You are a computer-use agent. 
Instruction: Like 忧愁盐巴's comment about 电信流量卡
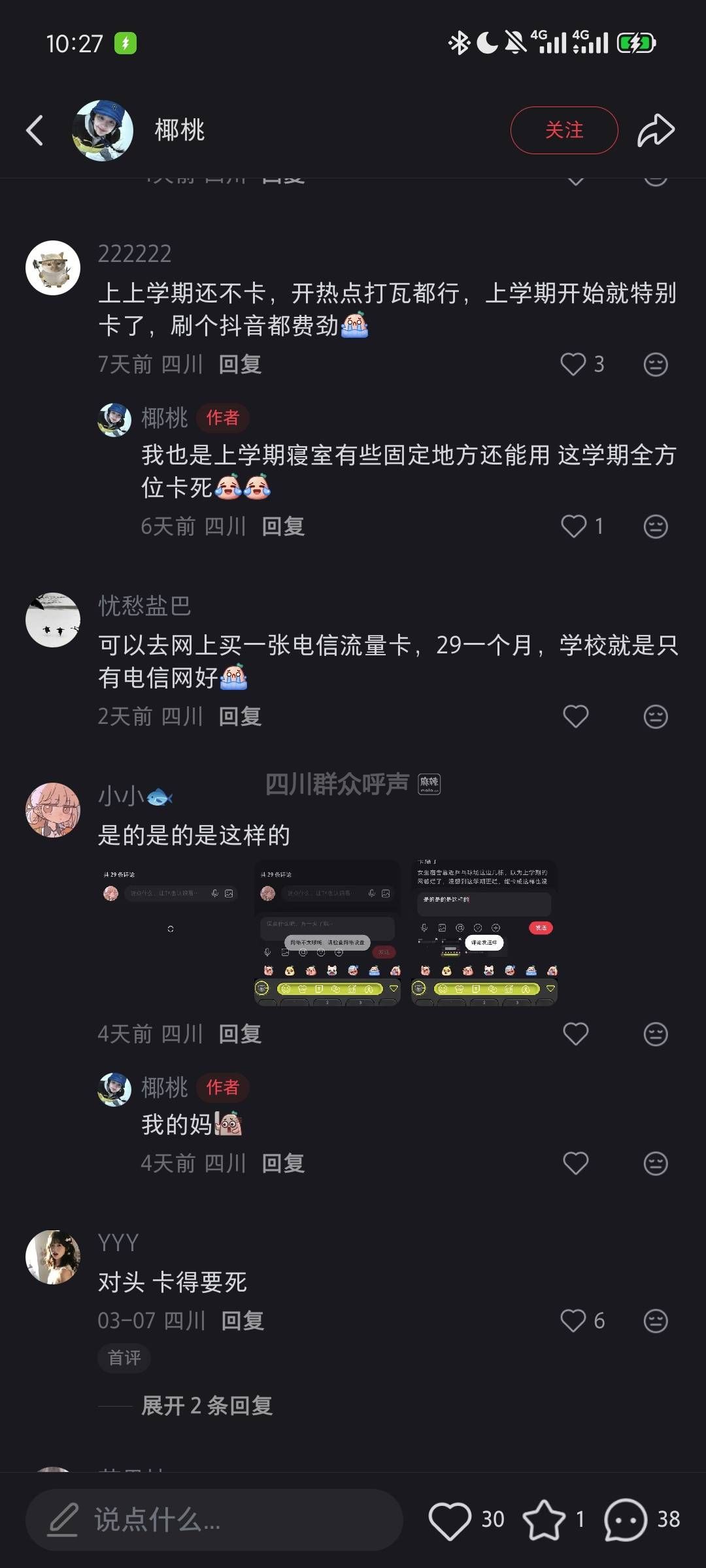[575, 717]
